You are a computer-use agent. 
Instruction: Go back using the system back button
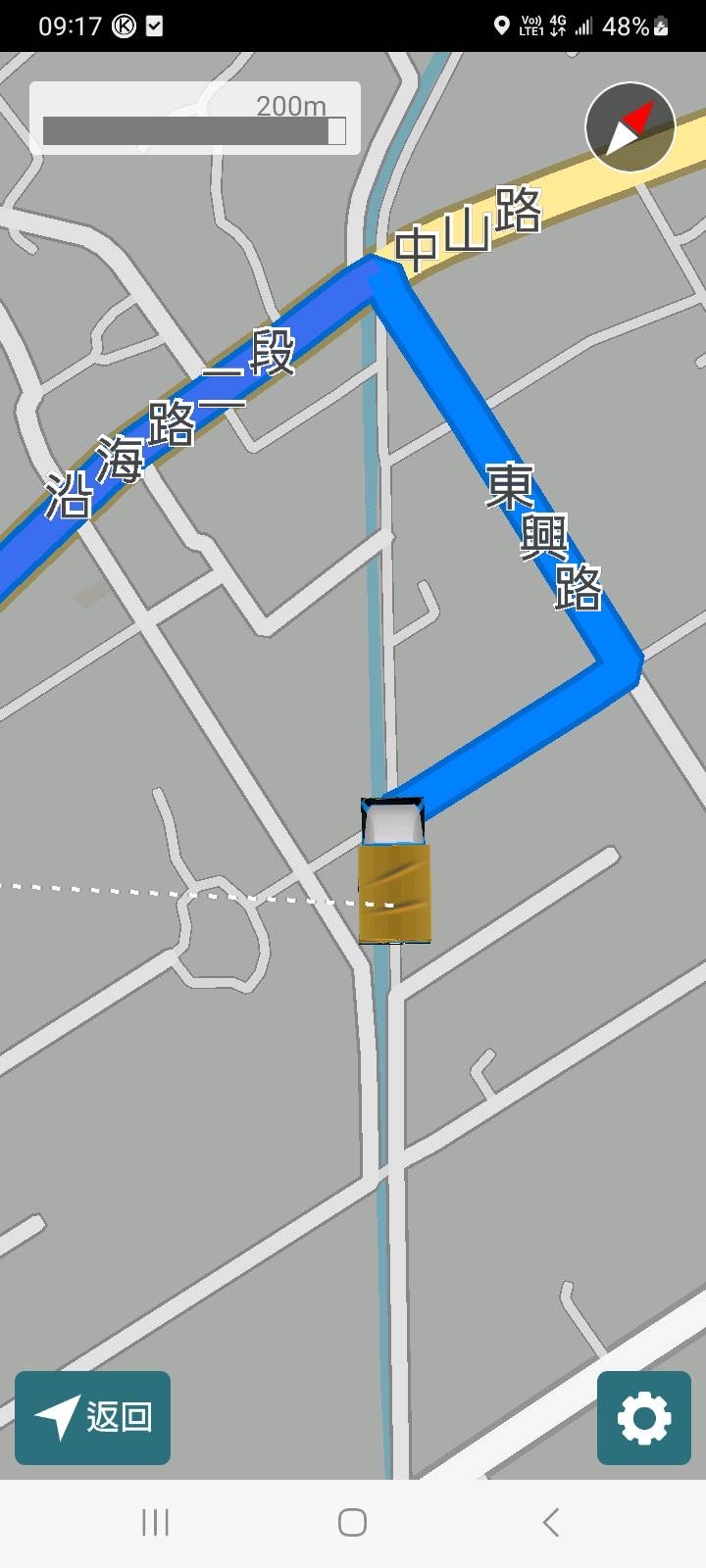click(551, 1522)
